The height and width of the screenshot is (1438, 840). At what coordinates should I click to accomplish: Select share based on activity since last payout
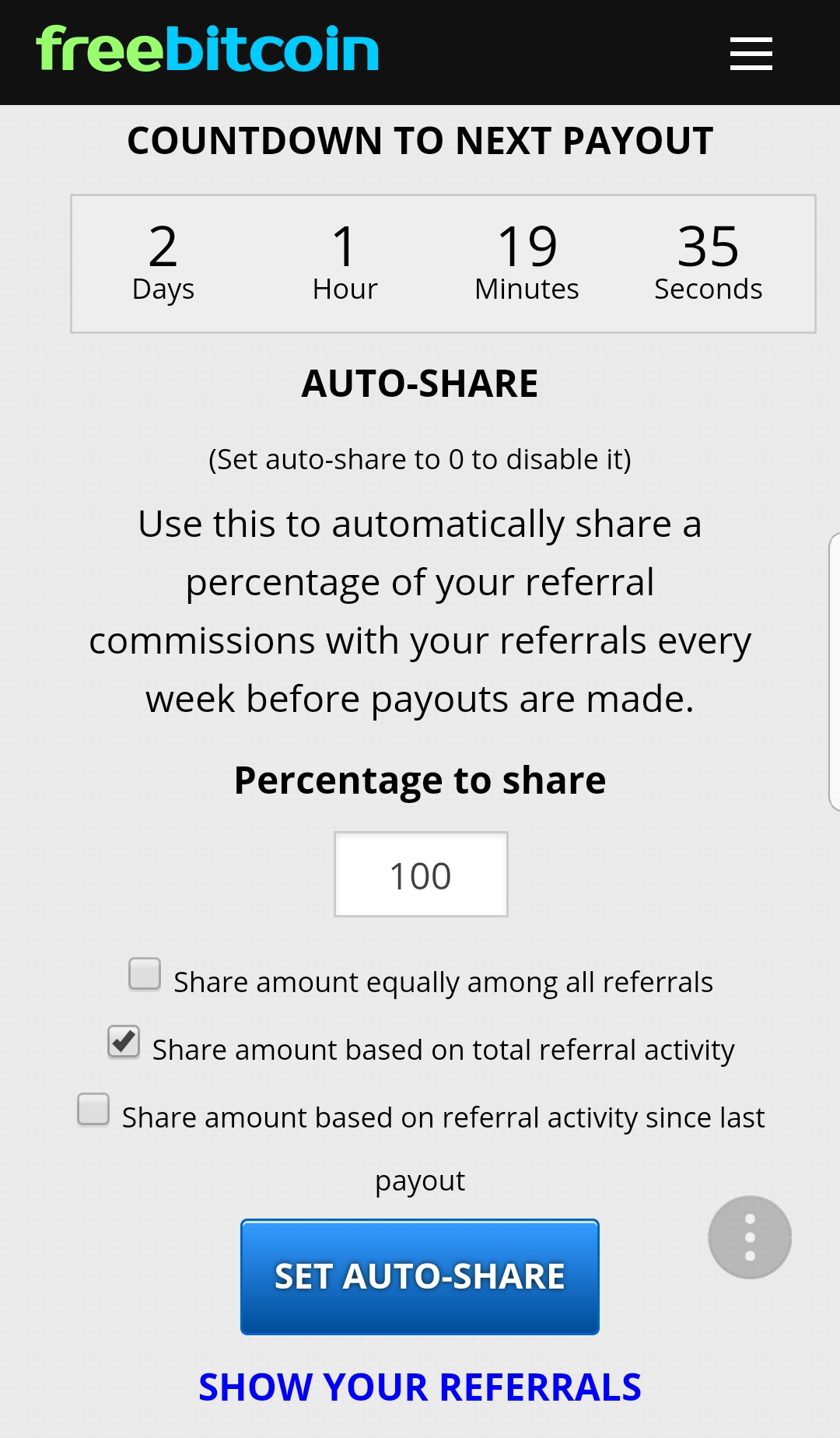[x=93, y=1110]
